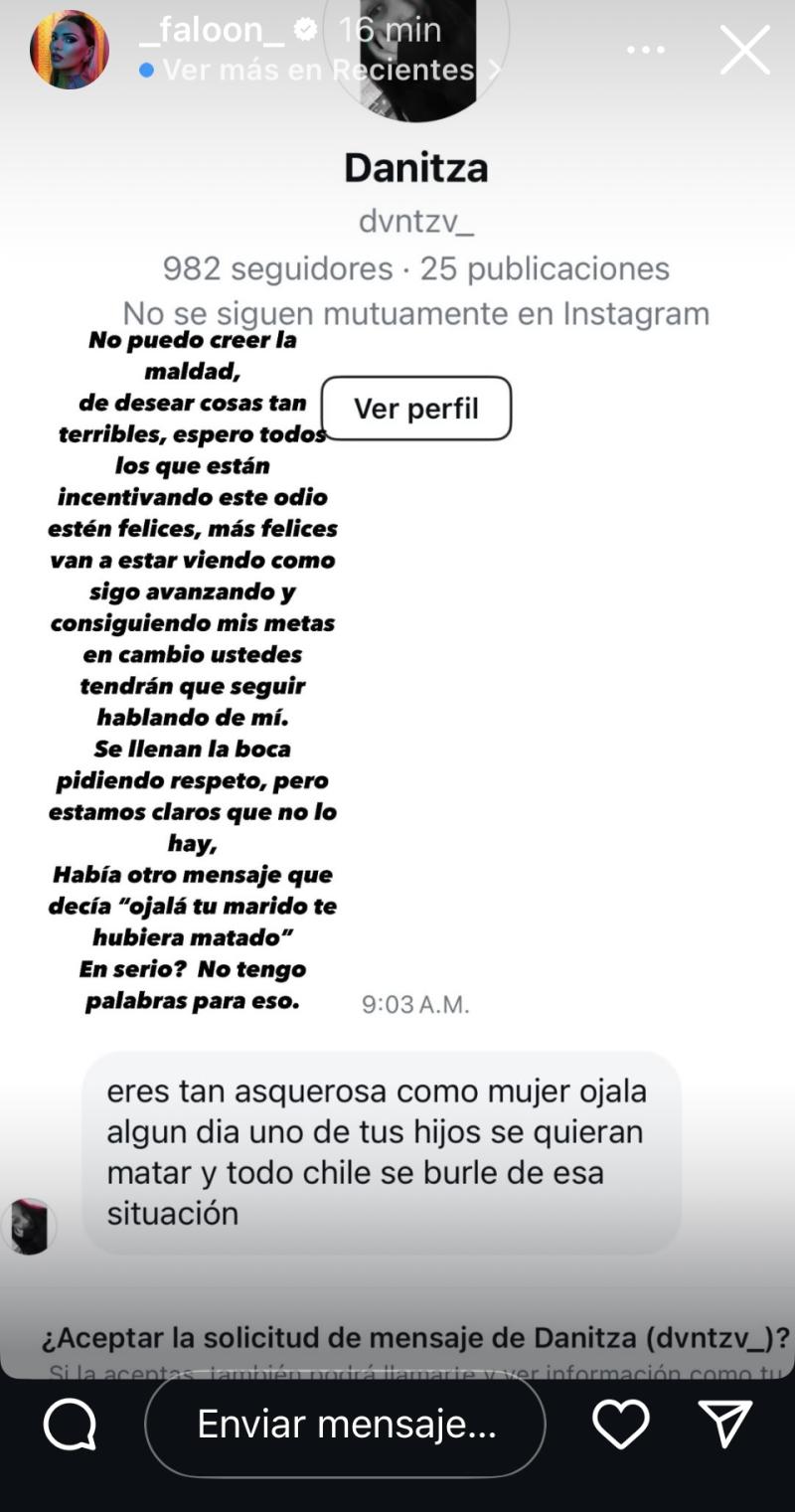Tap the dvntzv_ username
The image size is (795, 1512).
point(416,222)
